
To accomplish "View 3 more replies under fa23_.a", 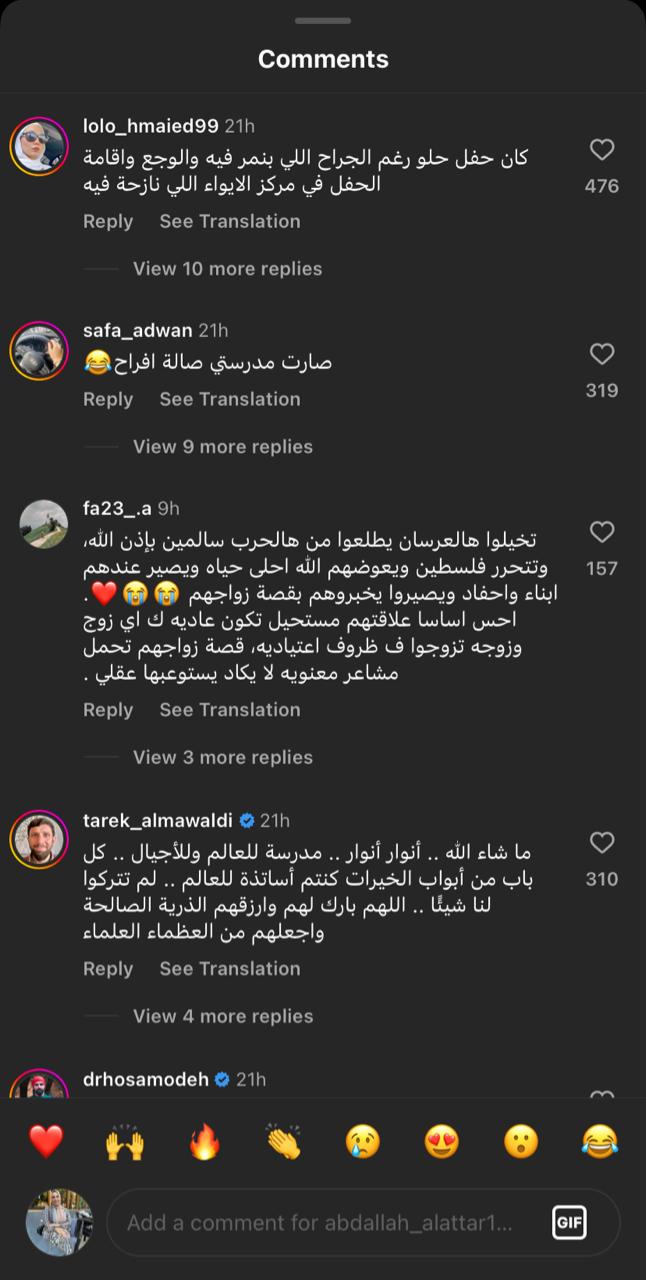I will click(222, 758).
